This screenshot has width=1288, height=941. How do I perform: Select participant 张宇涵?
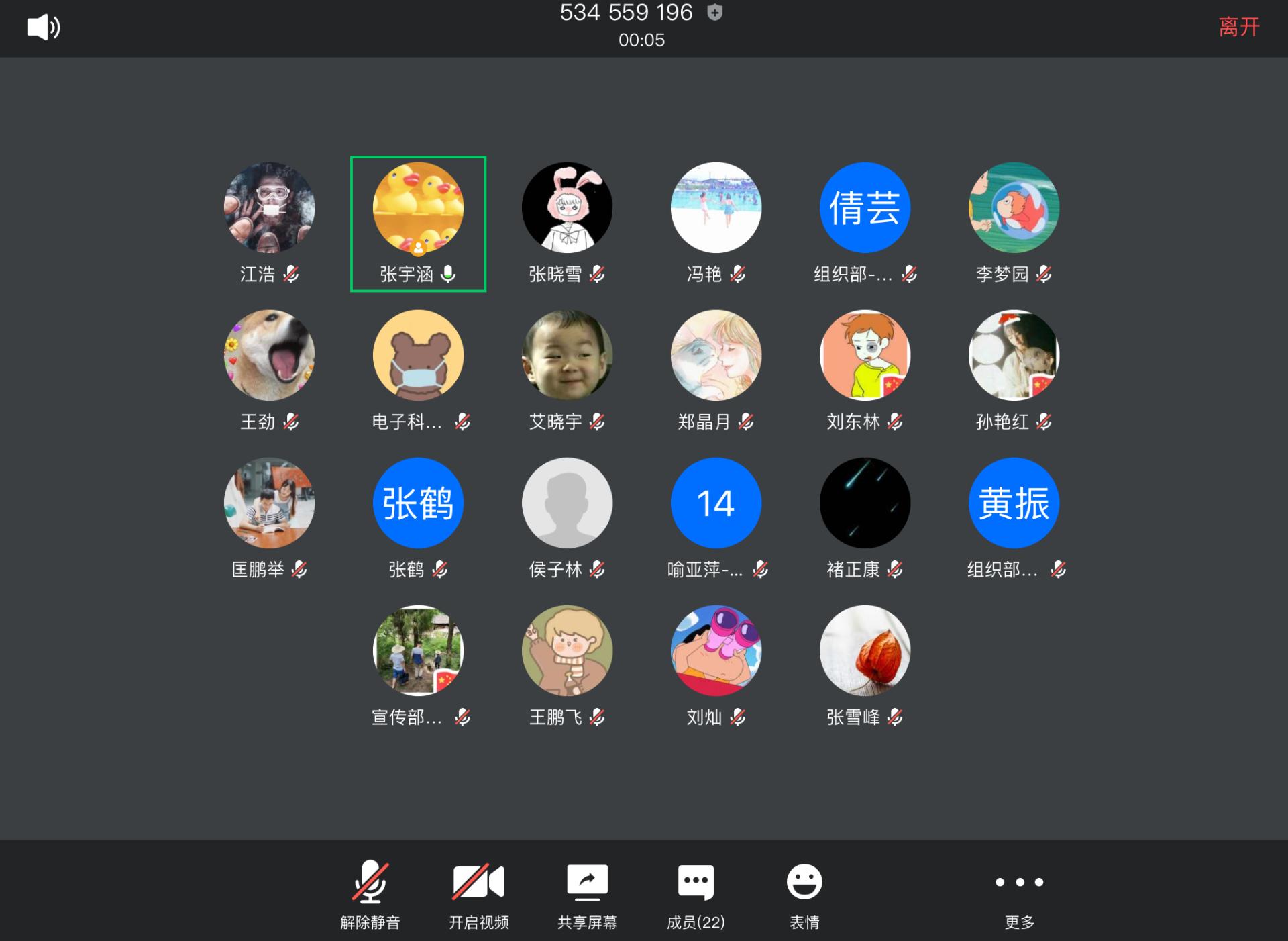(418, 208)
